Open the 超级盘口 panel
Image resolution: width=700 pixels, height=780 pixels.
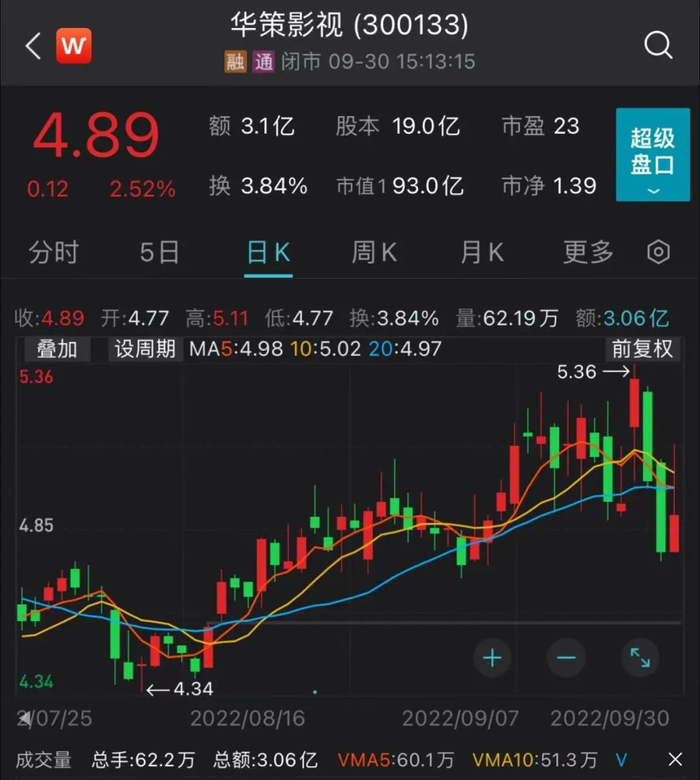coord(652,155)
